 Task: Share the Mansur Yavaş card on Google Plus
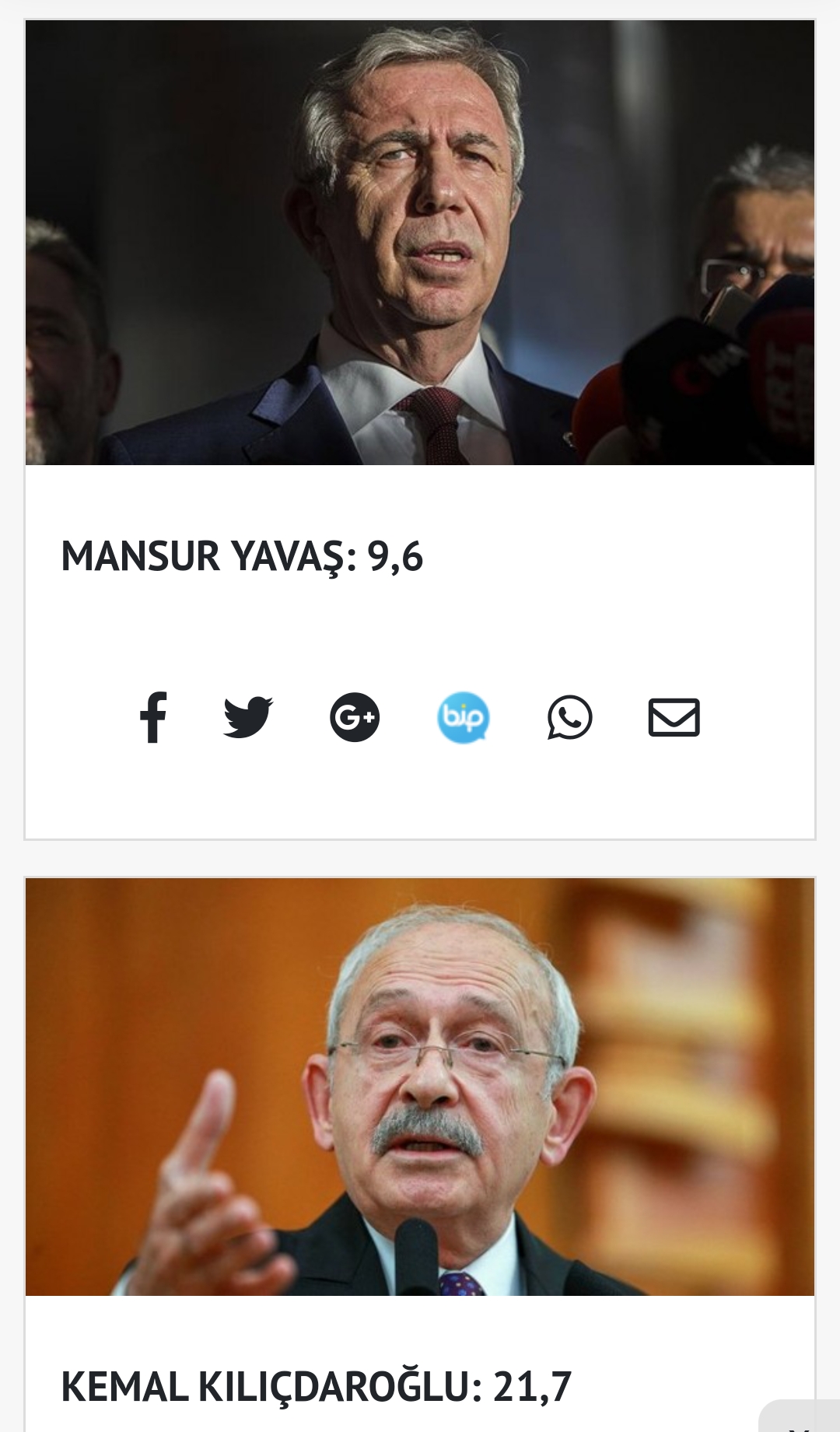point(355,717)
